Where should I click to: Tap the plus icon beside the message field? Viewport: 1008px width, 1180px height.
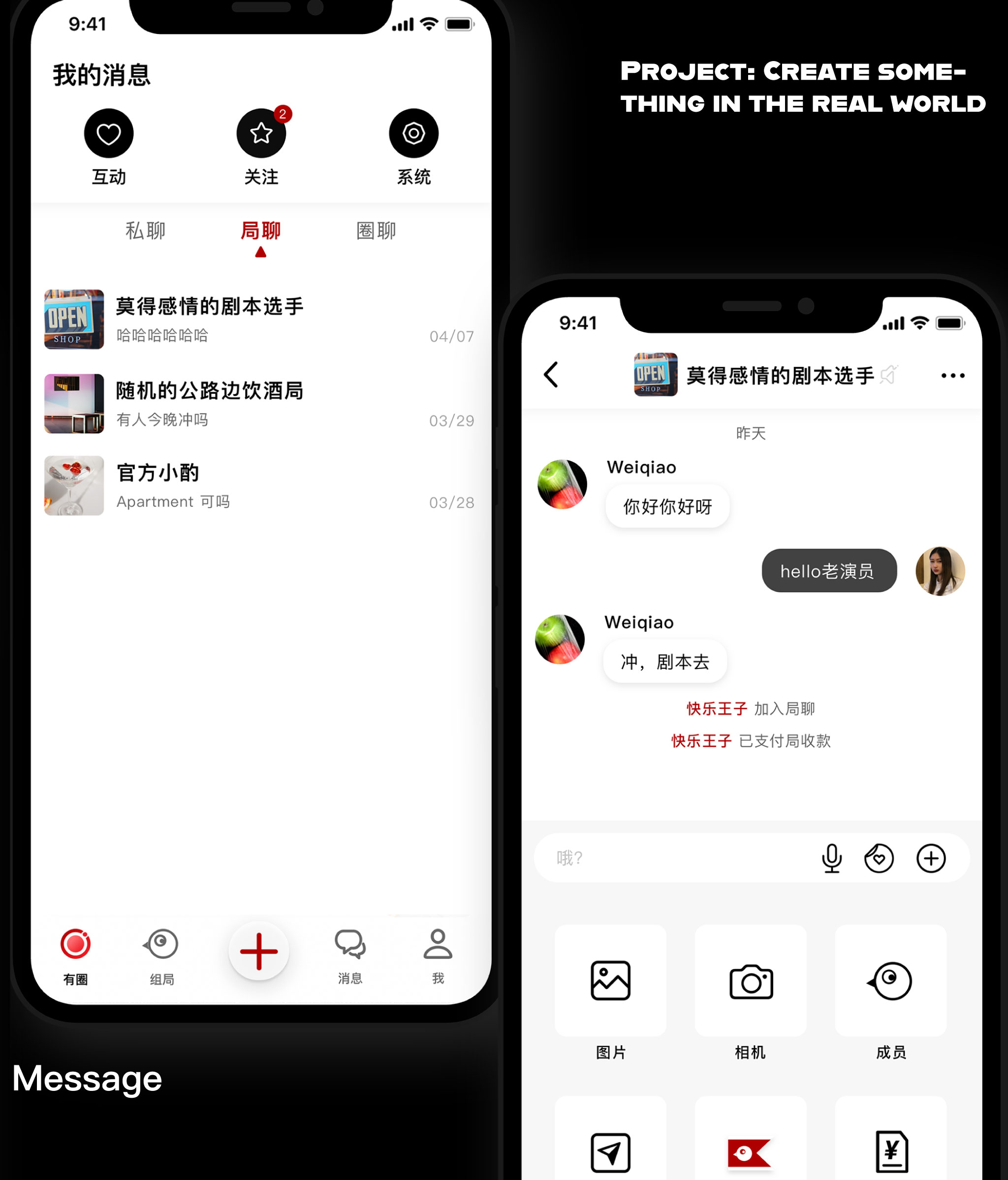932,858
